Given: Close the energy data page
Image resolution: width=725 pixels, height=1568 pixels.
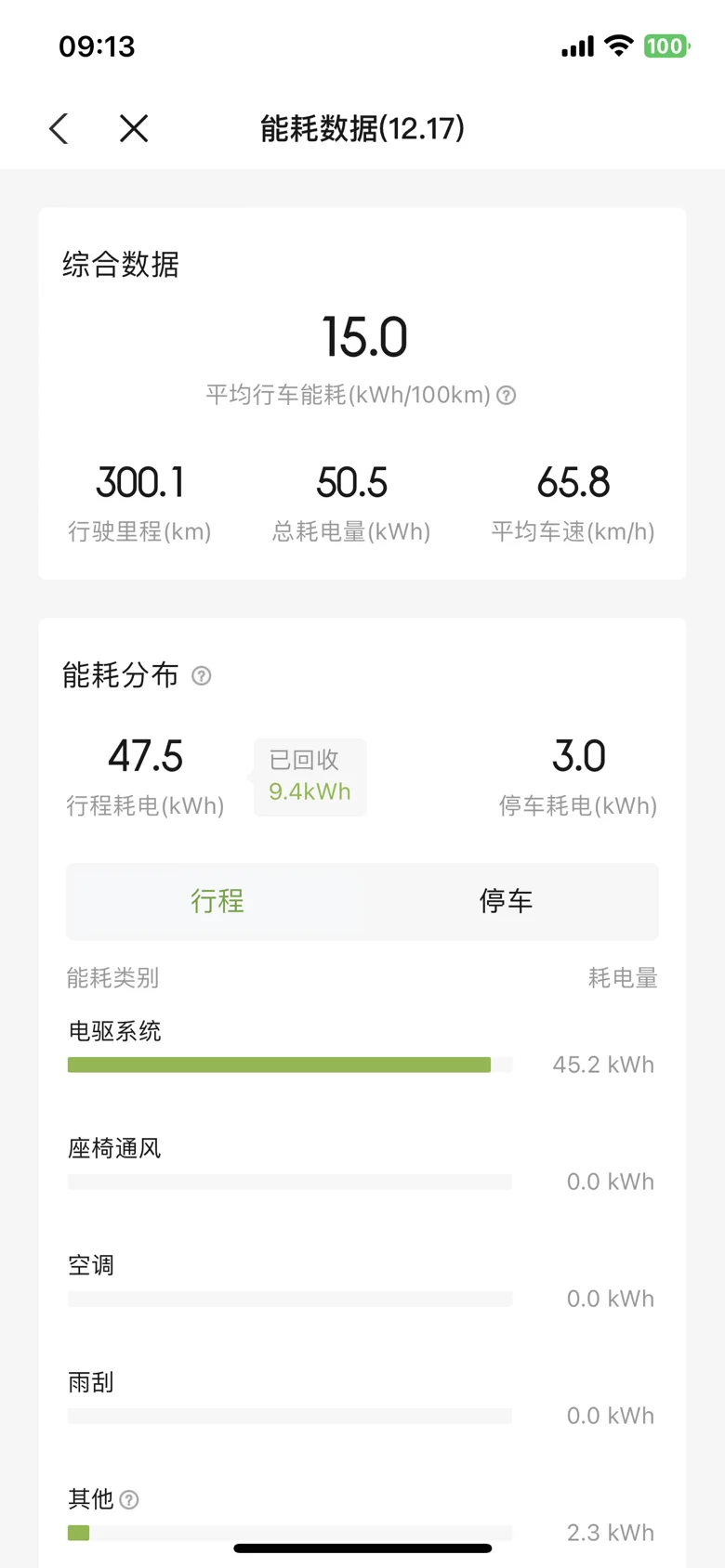Looking at the screenshot, I should 134,128.
